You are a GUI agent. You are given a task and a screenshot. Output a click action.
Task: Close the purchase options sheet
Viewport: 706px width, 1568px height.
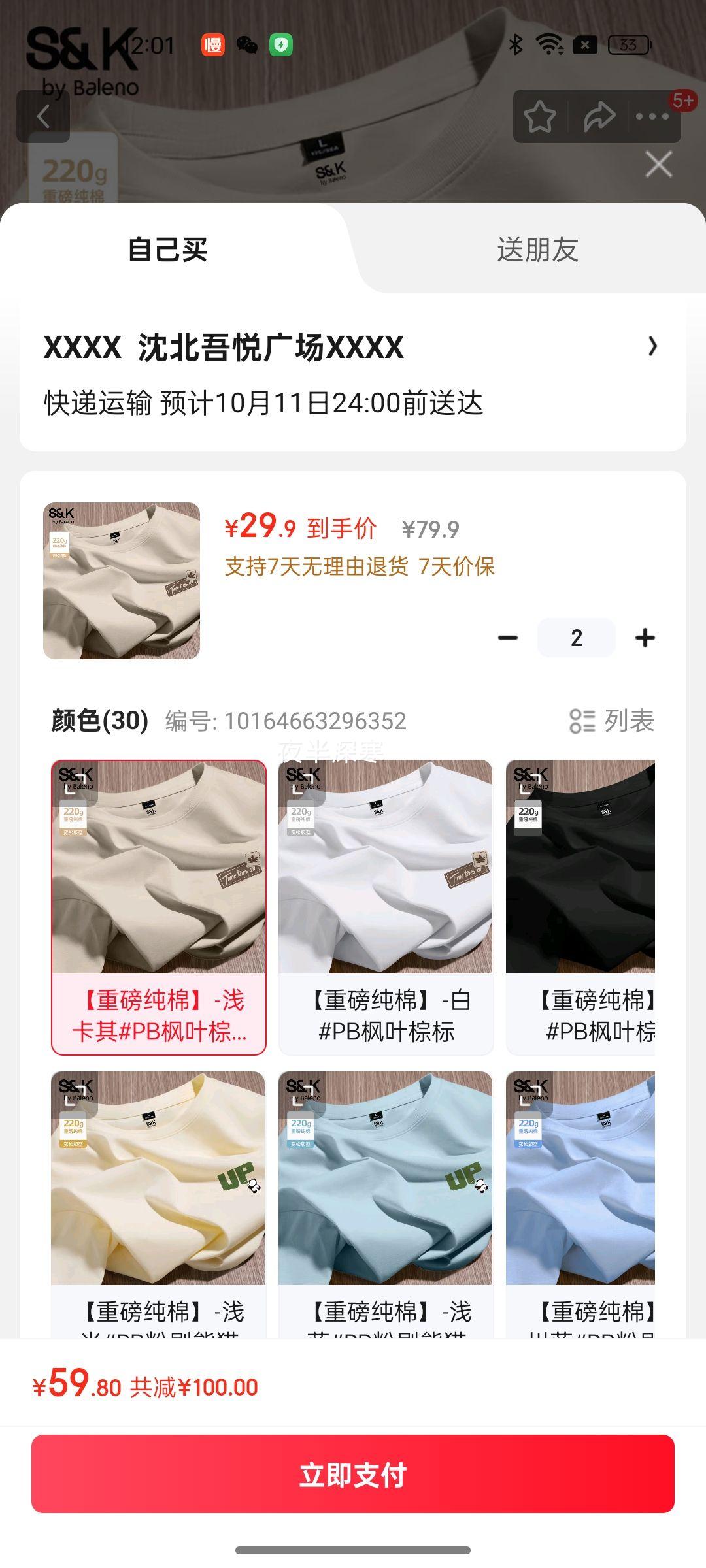[x=658, y=164]
